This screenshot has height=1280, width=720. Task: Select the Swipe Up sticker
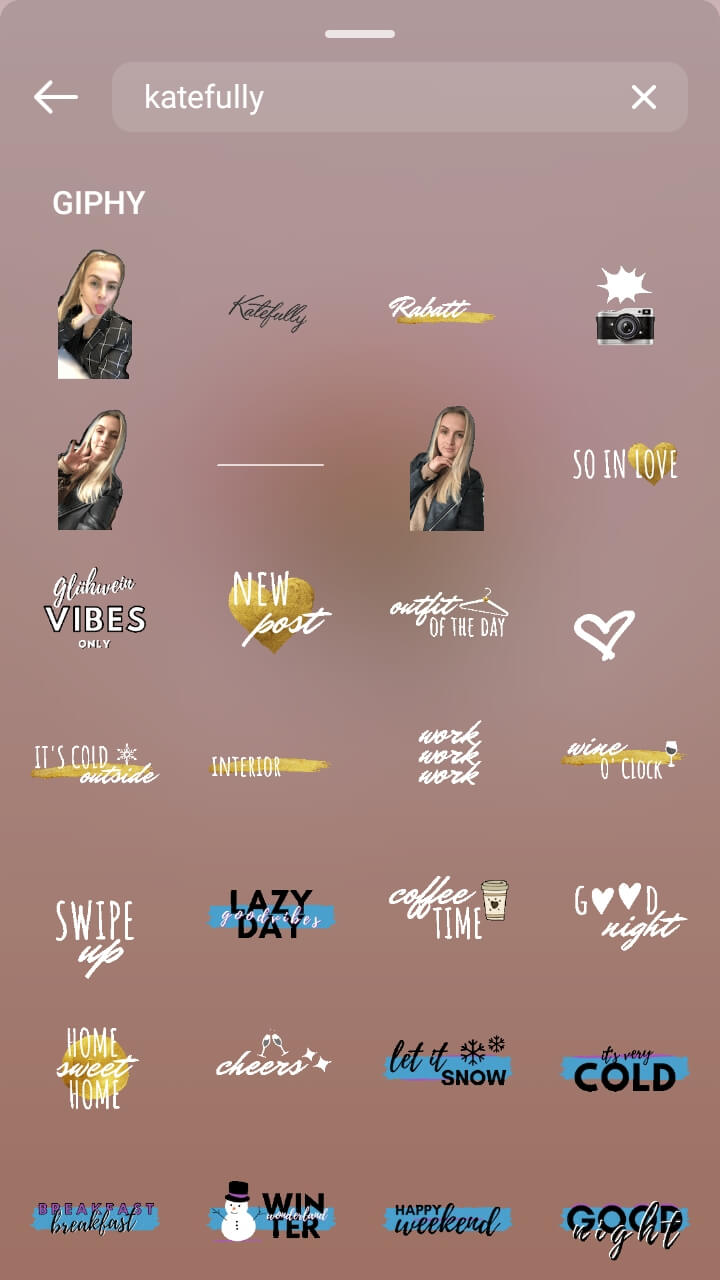click(x=95, y=935)
